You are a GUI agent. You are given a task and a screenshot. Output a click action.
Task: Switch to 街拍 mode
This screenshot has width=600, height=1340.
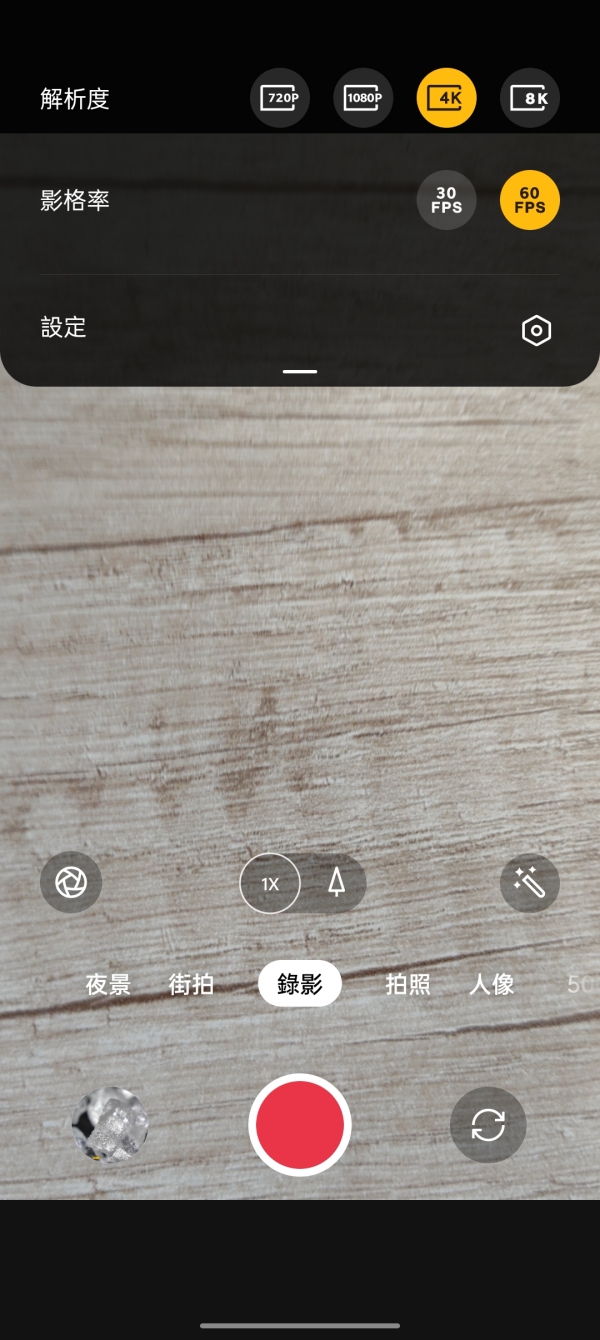(x=191, y=984)
